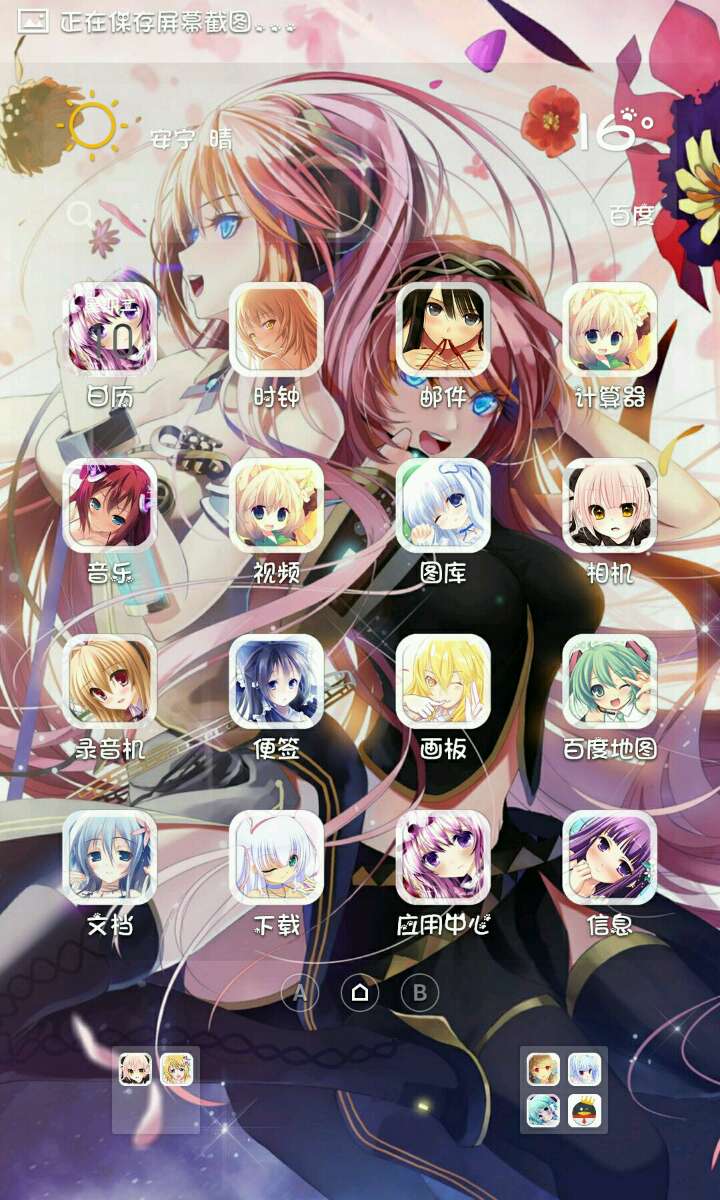The height and width of the screenshot is (1200, 720).
Task: Tap the 百度 search bar
Action: coord(360,214)
